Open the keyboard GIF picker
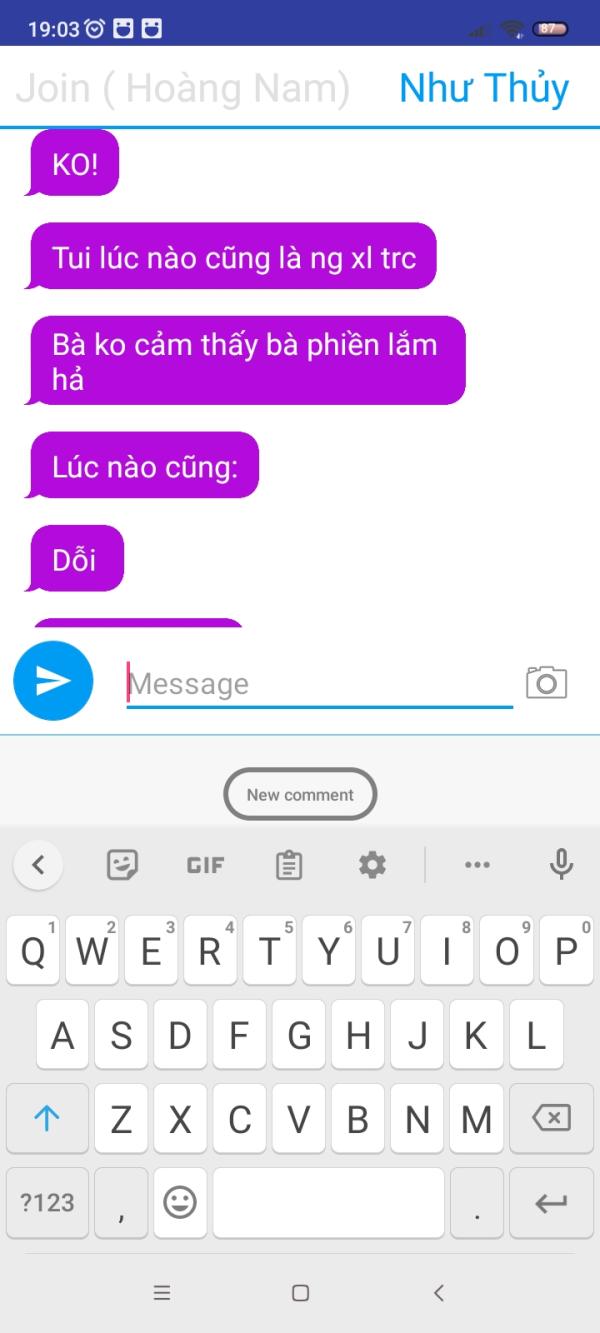The height and width of the screenshot is (1333, 600). [205, 865]
